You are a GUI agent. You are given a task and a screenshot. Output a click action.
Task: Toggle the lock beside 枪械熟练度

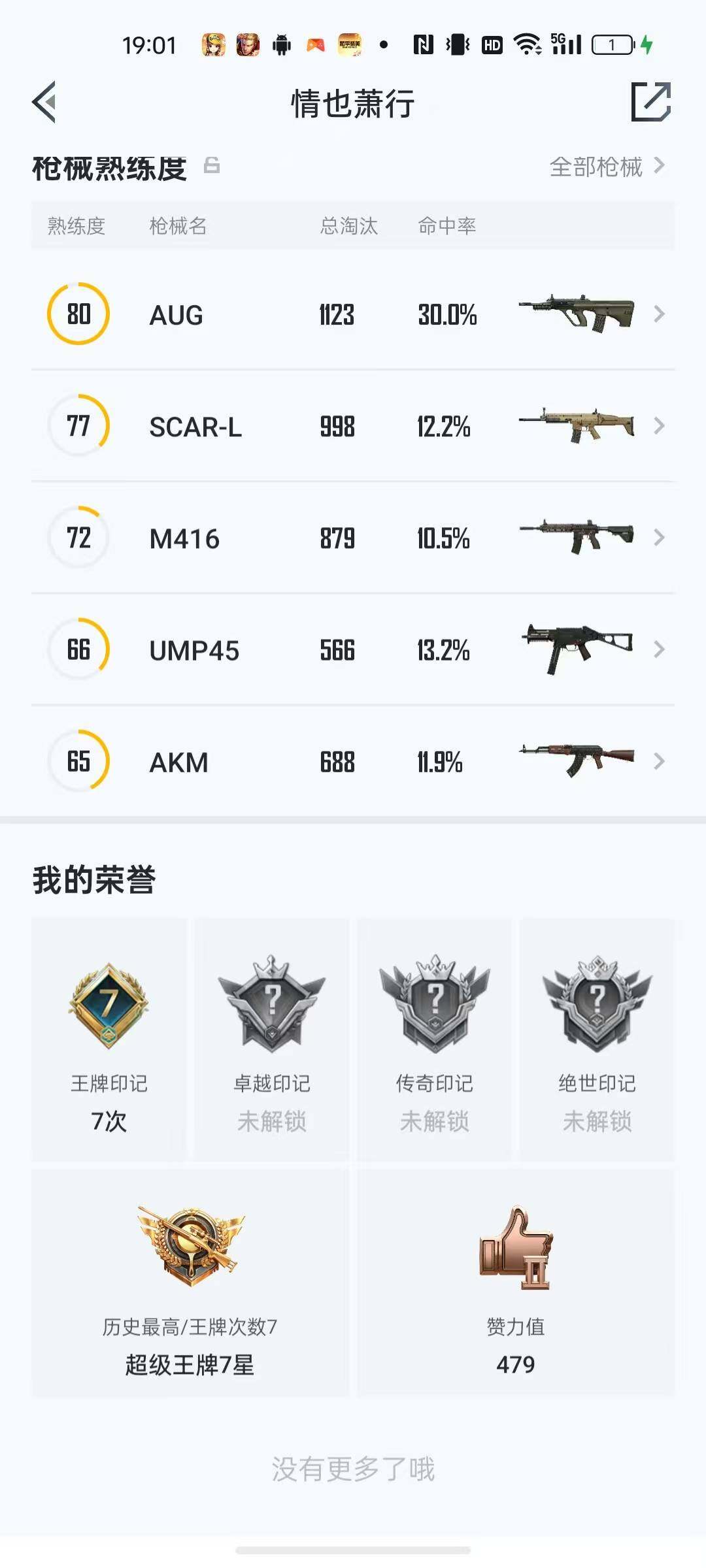coord(211,166)
